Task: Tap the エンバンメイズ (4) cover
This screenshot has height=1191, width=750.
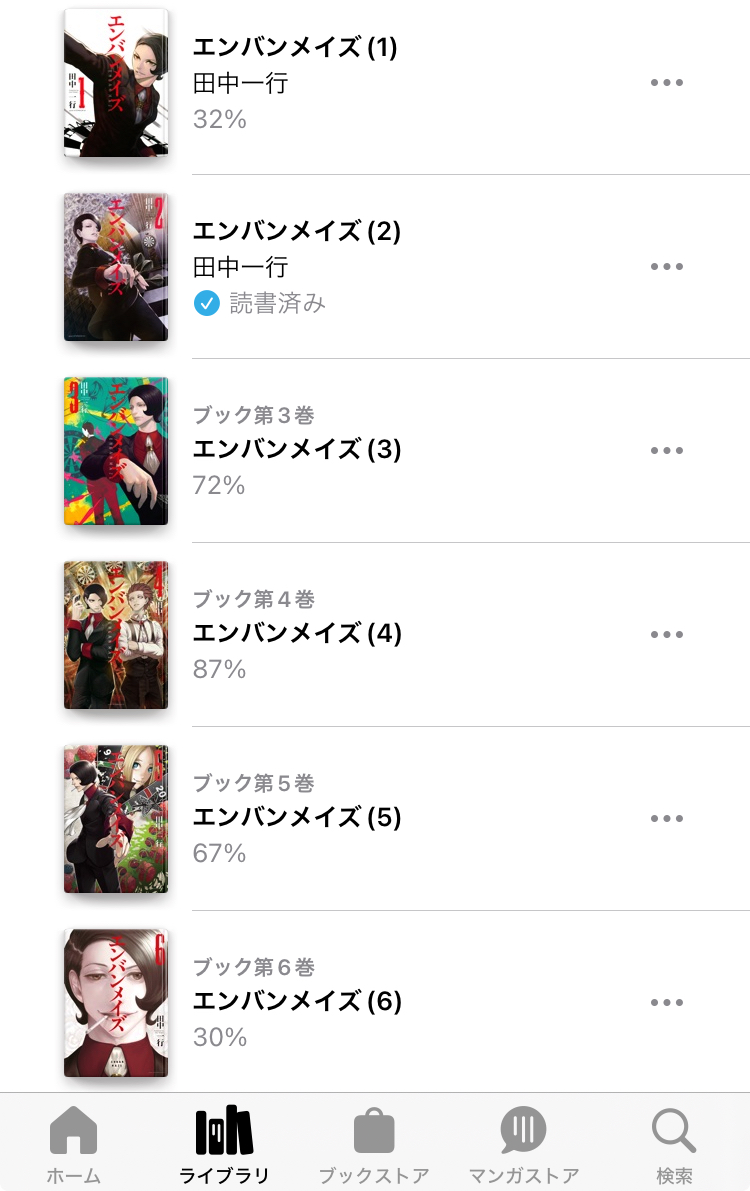Action: click(x=116, y=635)
